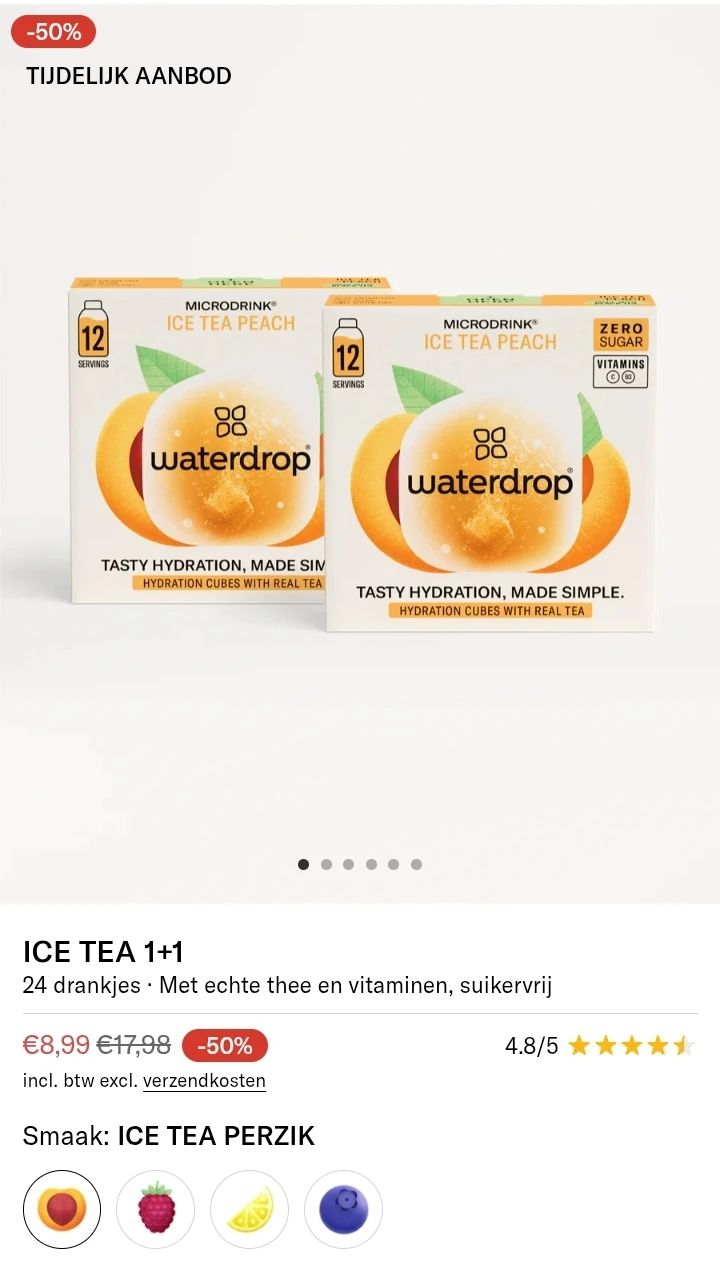
Task: Select the second carousel dot
Action: (326, 864)
